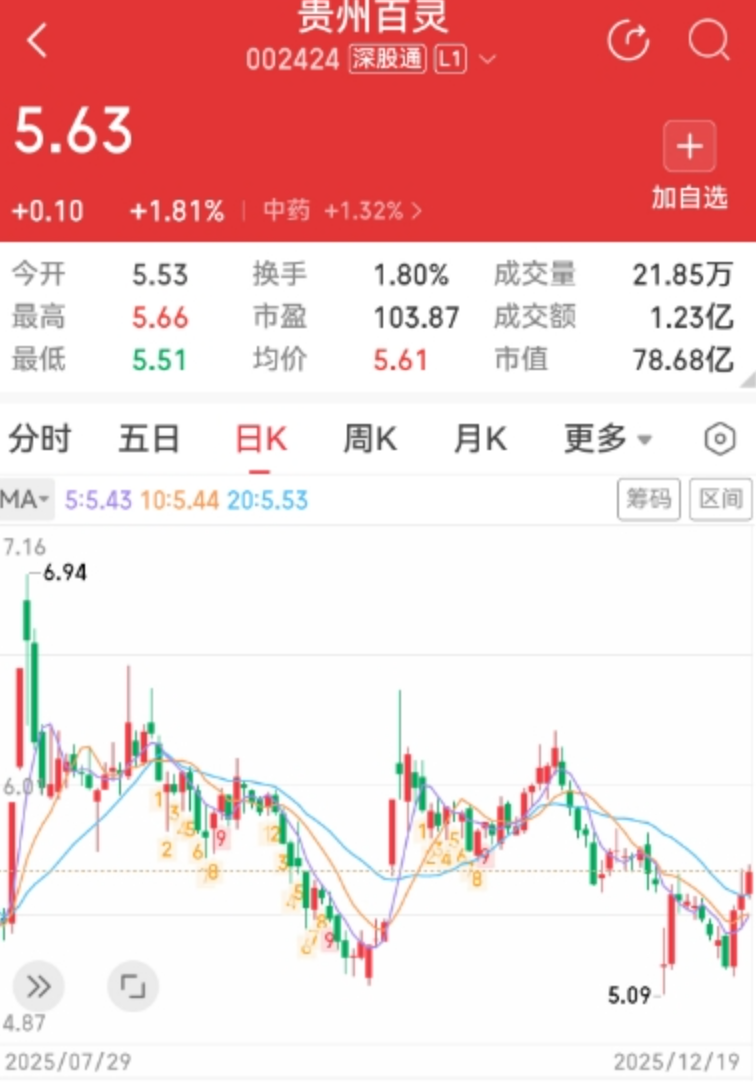Image resolution: width=756 pixels, height=1084 pixels.
Task: Switch to the 周K tab
Action: [x=370, y=439]
